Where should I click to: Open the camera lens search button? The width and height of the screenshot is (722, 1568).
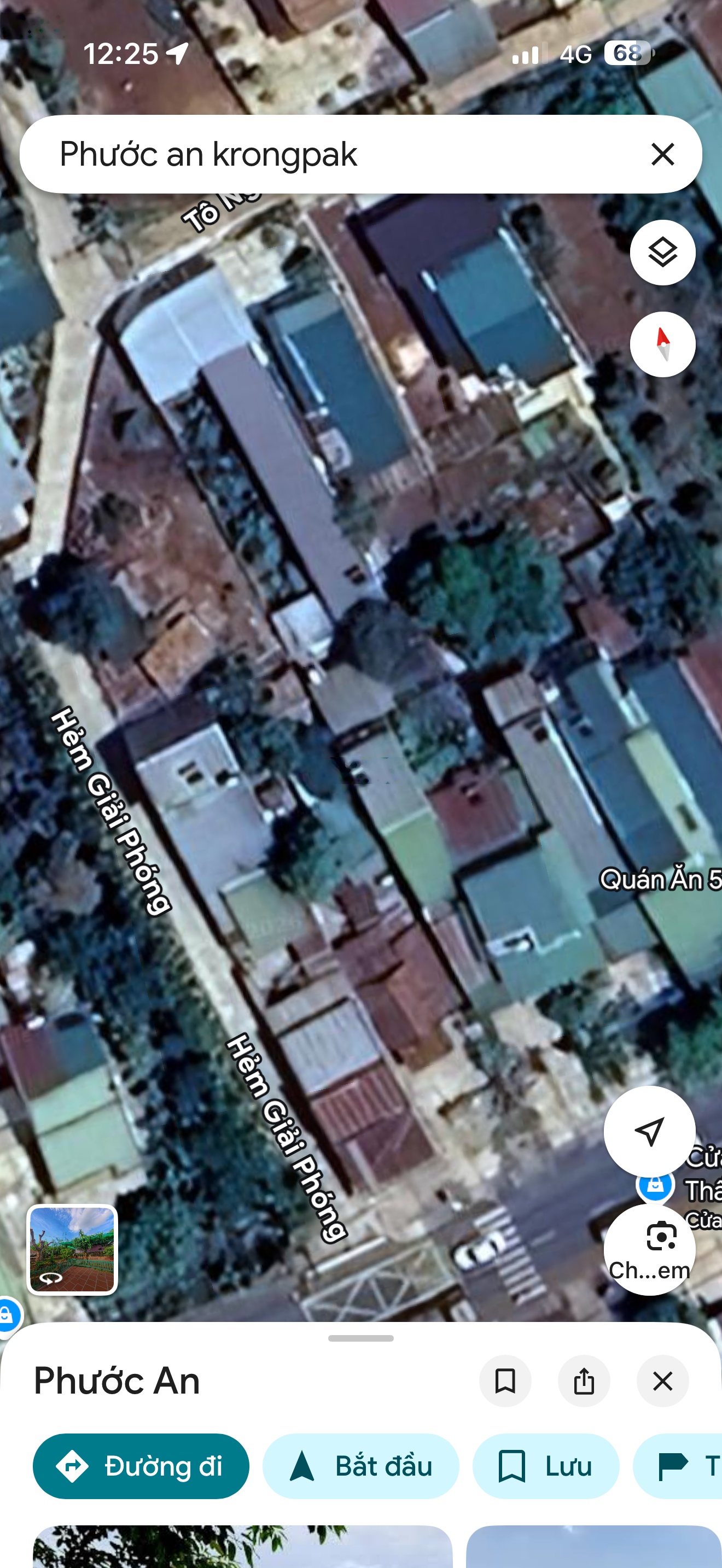(649, 1249)
